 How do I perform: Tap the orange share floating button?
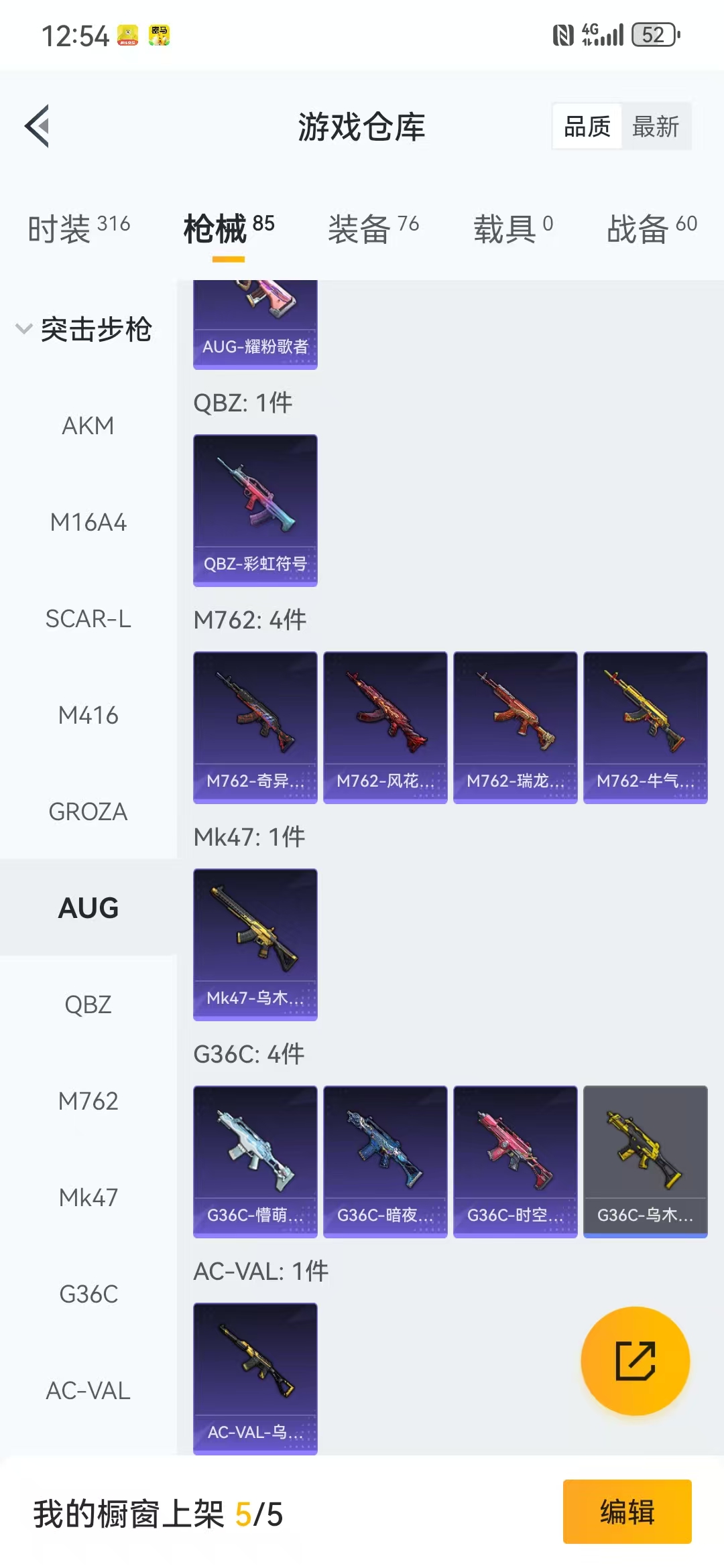(635, 1361)
